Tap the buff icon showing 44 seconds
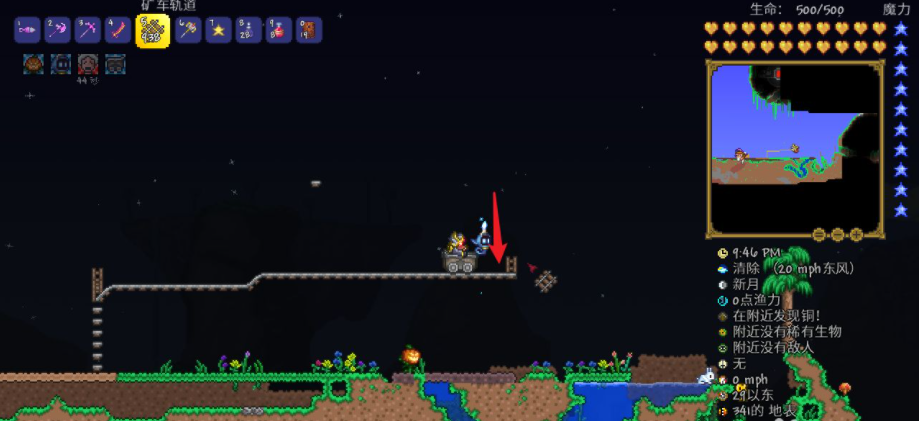919x421 pixels. (x=88, y=65)
